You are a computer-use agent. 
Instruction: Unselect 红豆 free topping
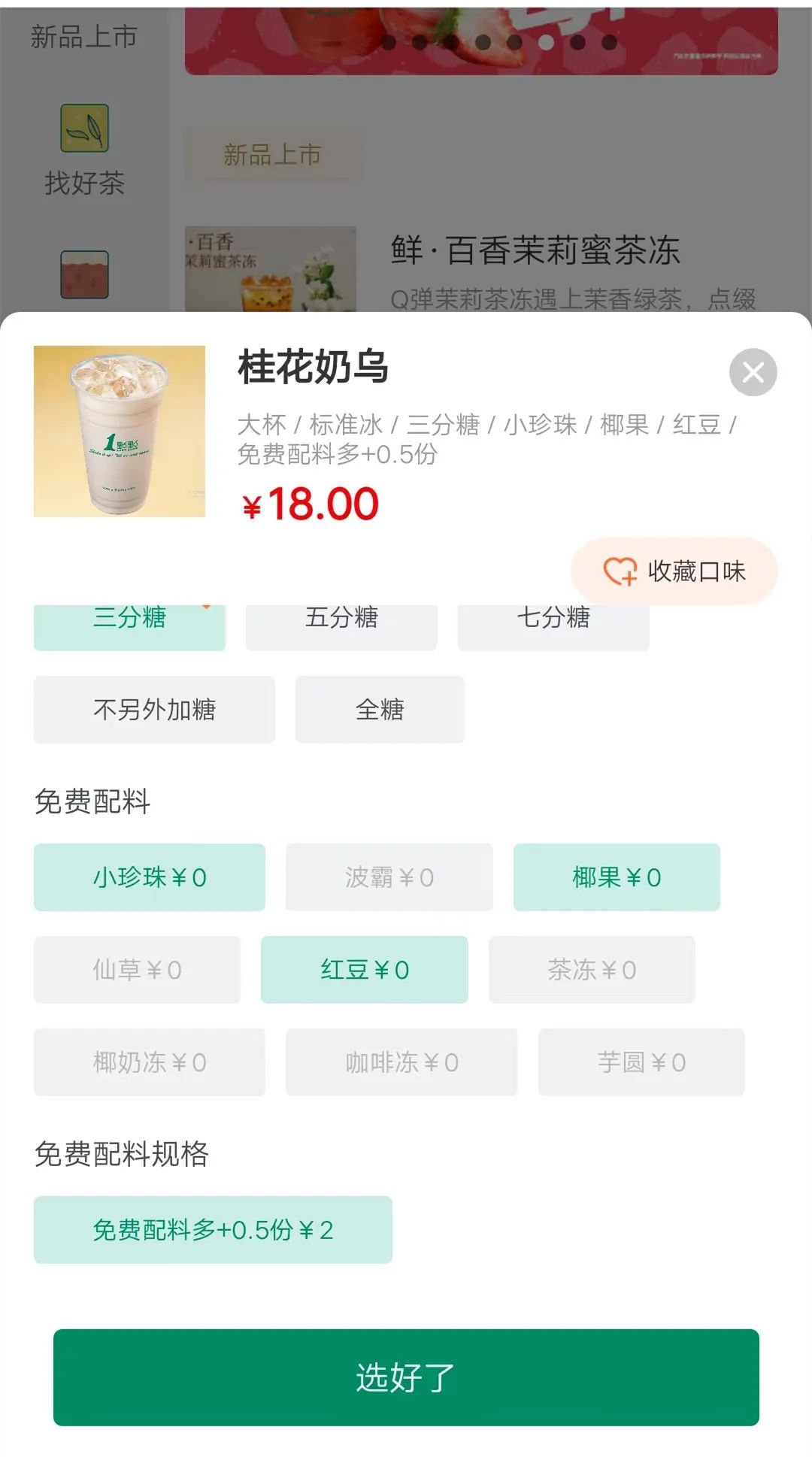click(365, 970)
